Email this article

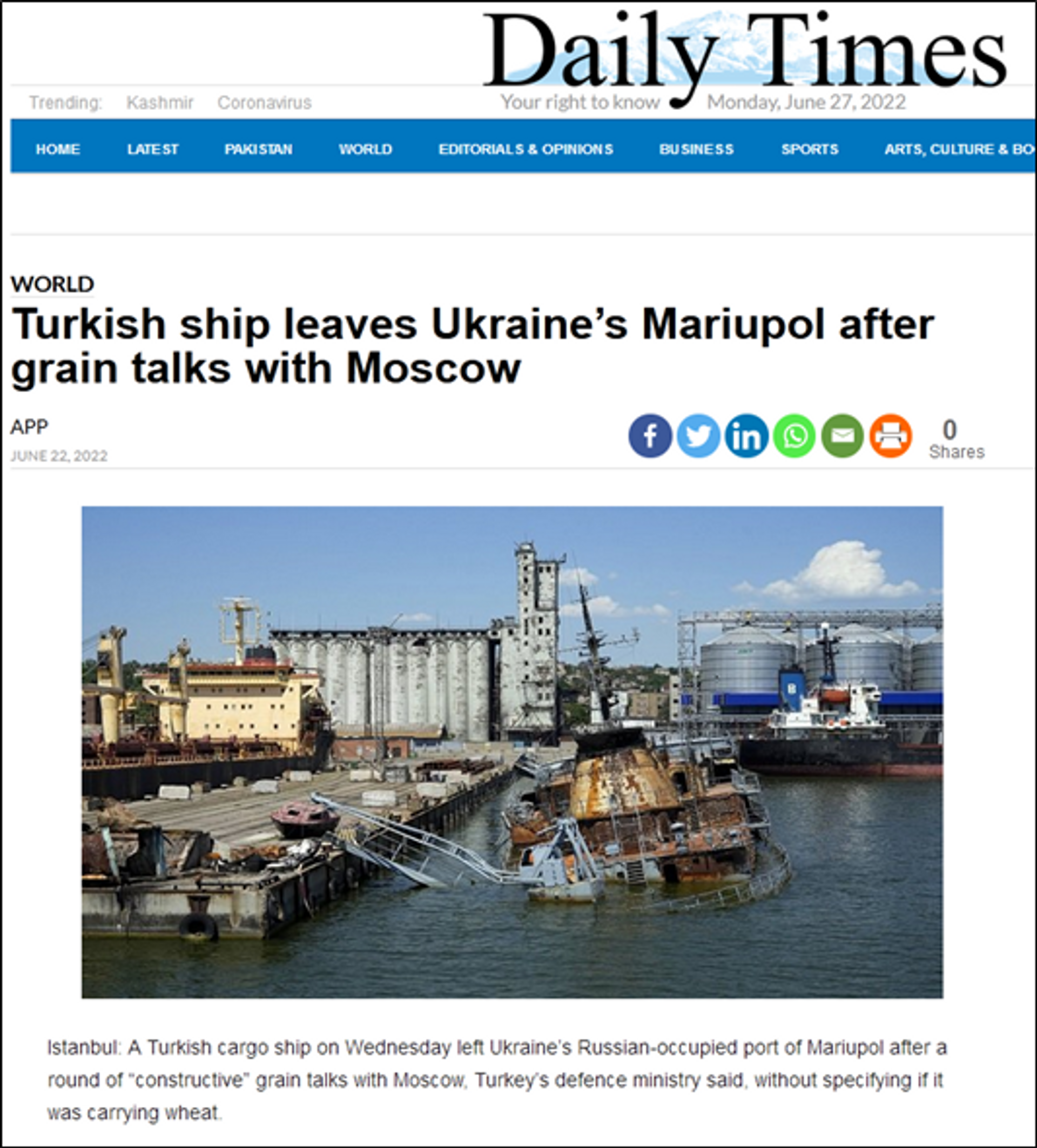pyautogui.click(x=843, y=435)
